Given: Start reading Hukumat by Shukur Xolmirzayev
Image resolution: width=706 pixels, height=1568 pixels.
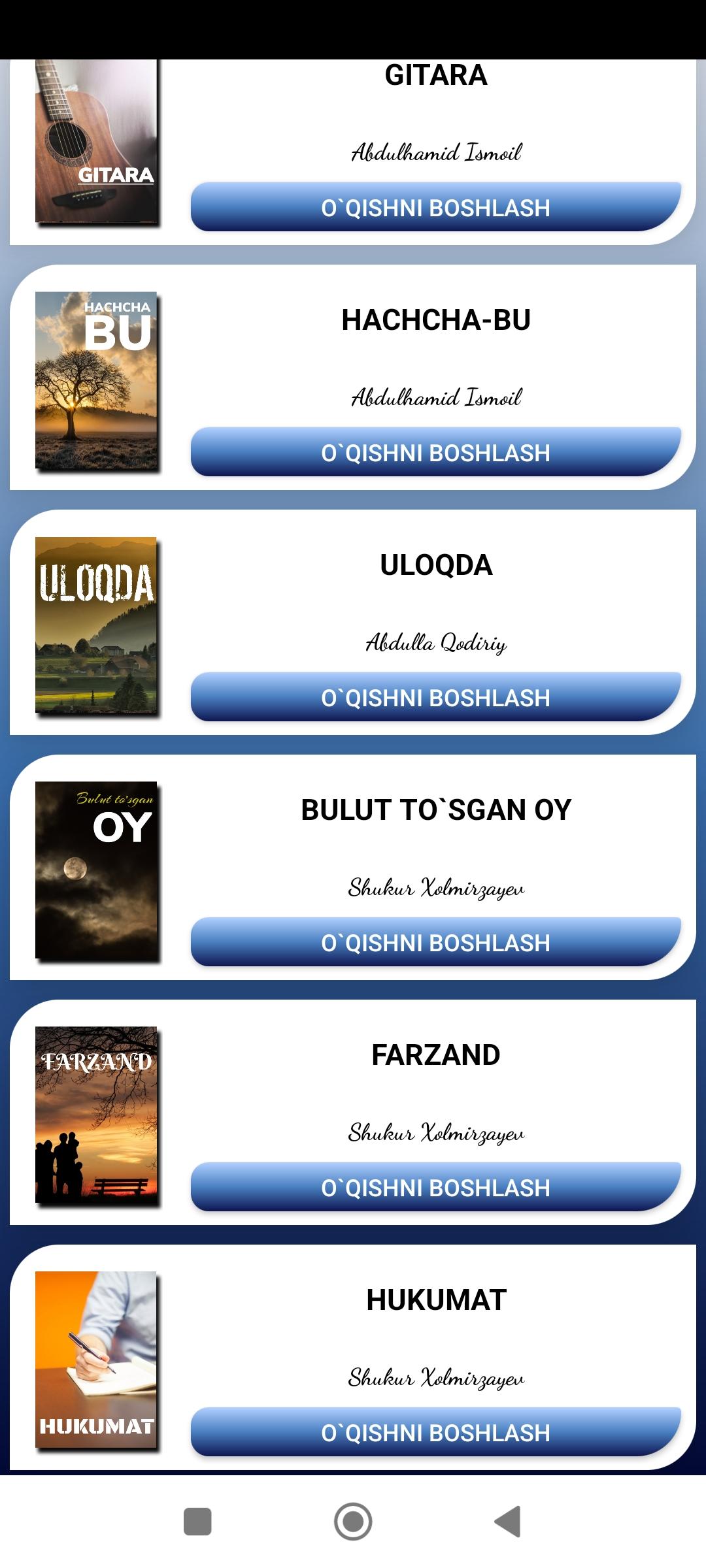Looking at the screenshot, I should pyautogui.click(x=435, y=1432).
